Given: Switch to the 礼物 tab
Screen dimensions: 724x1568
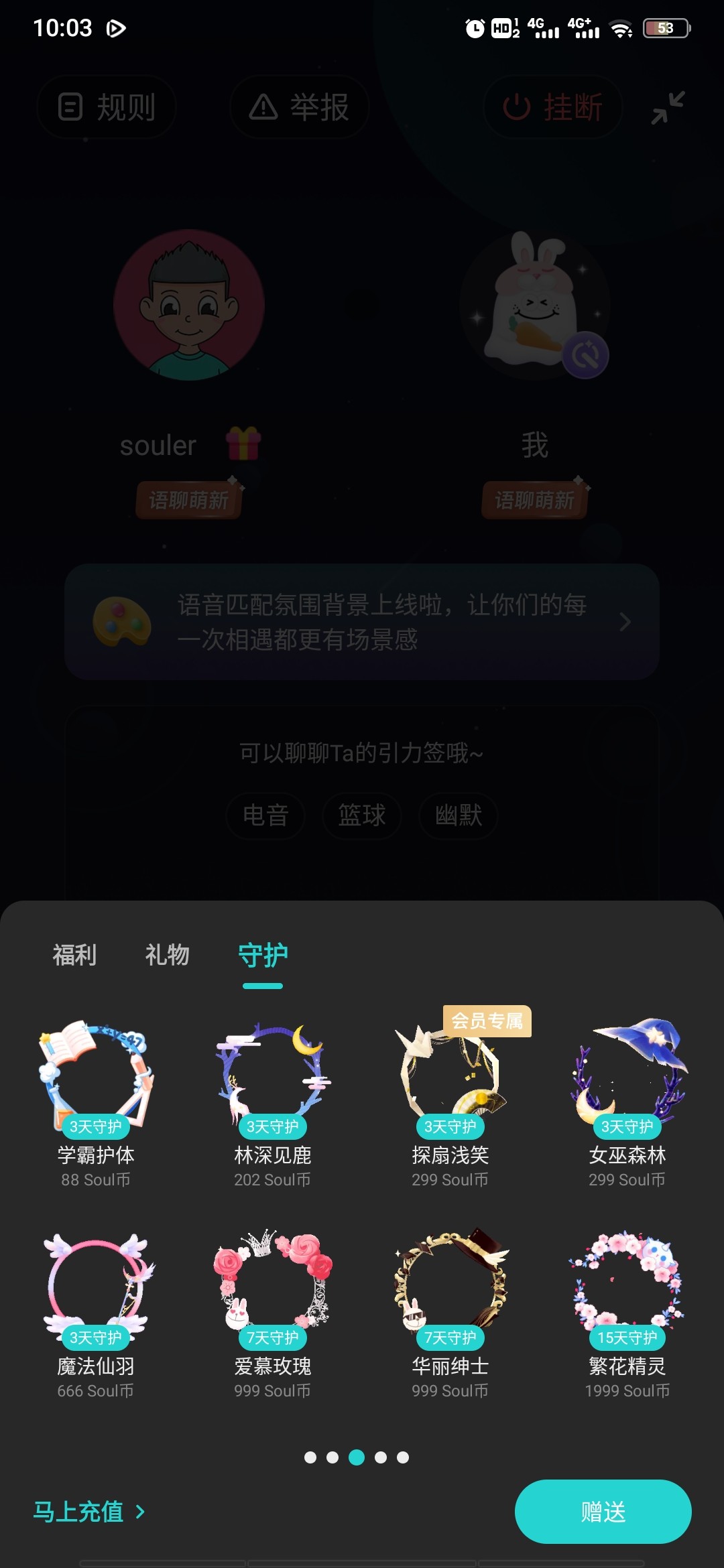Looking at the screenshot, I should 168,955.
